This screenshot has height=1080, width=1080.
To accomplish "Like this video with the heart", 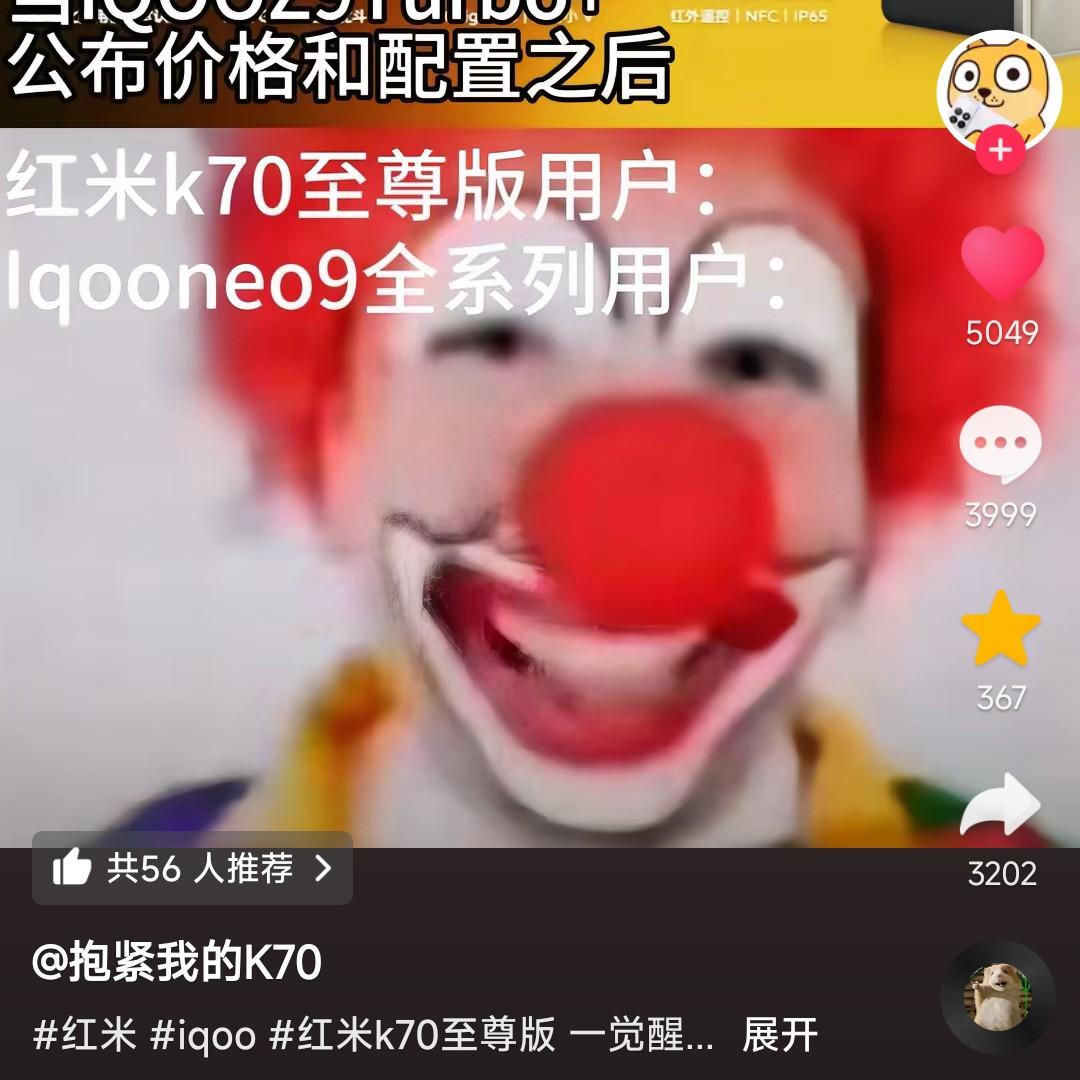I will click(x=1002, y=263).
